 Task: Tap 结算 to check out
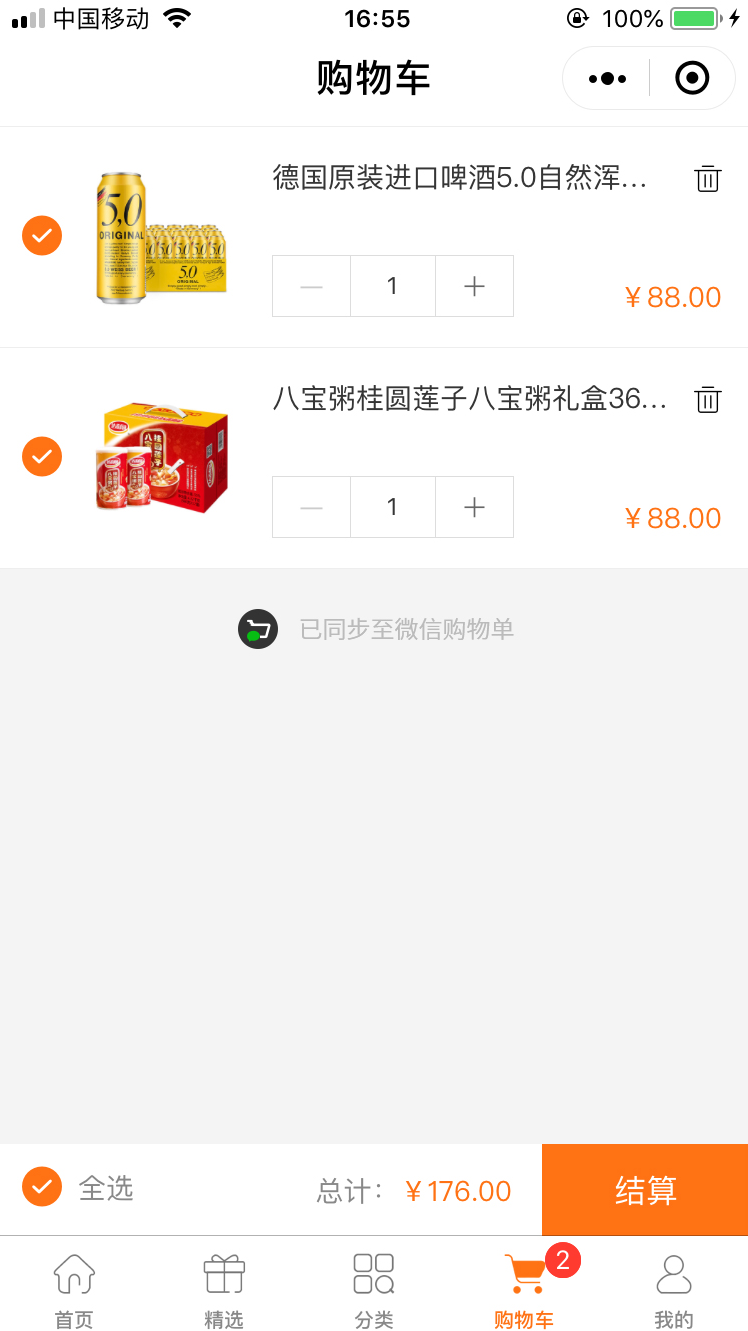645,1190
